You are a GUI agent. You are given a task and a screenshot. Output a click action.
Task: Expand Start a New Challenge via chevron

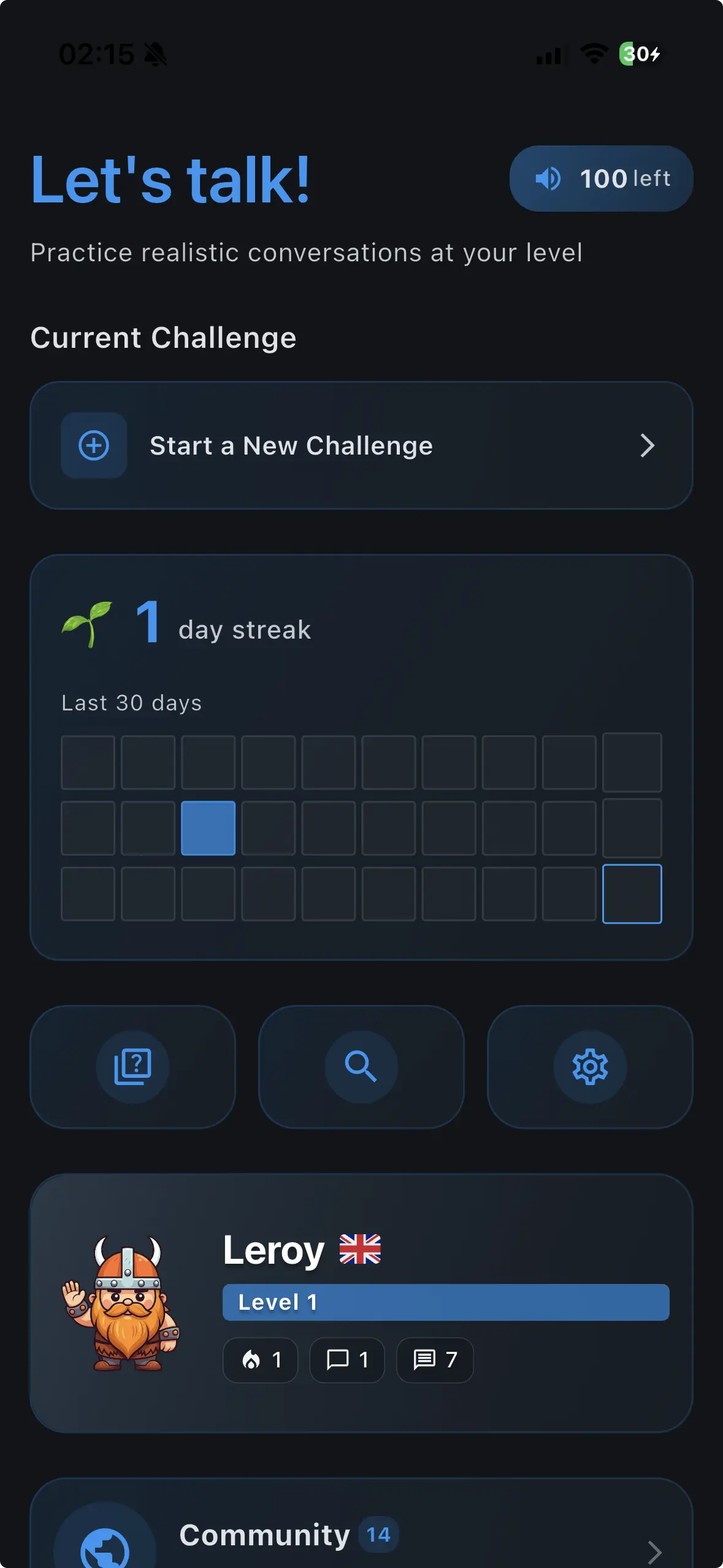point(648,445)
